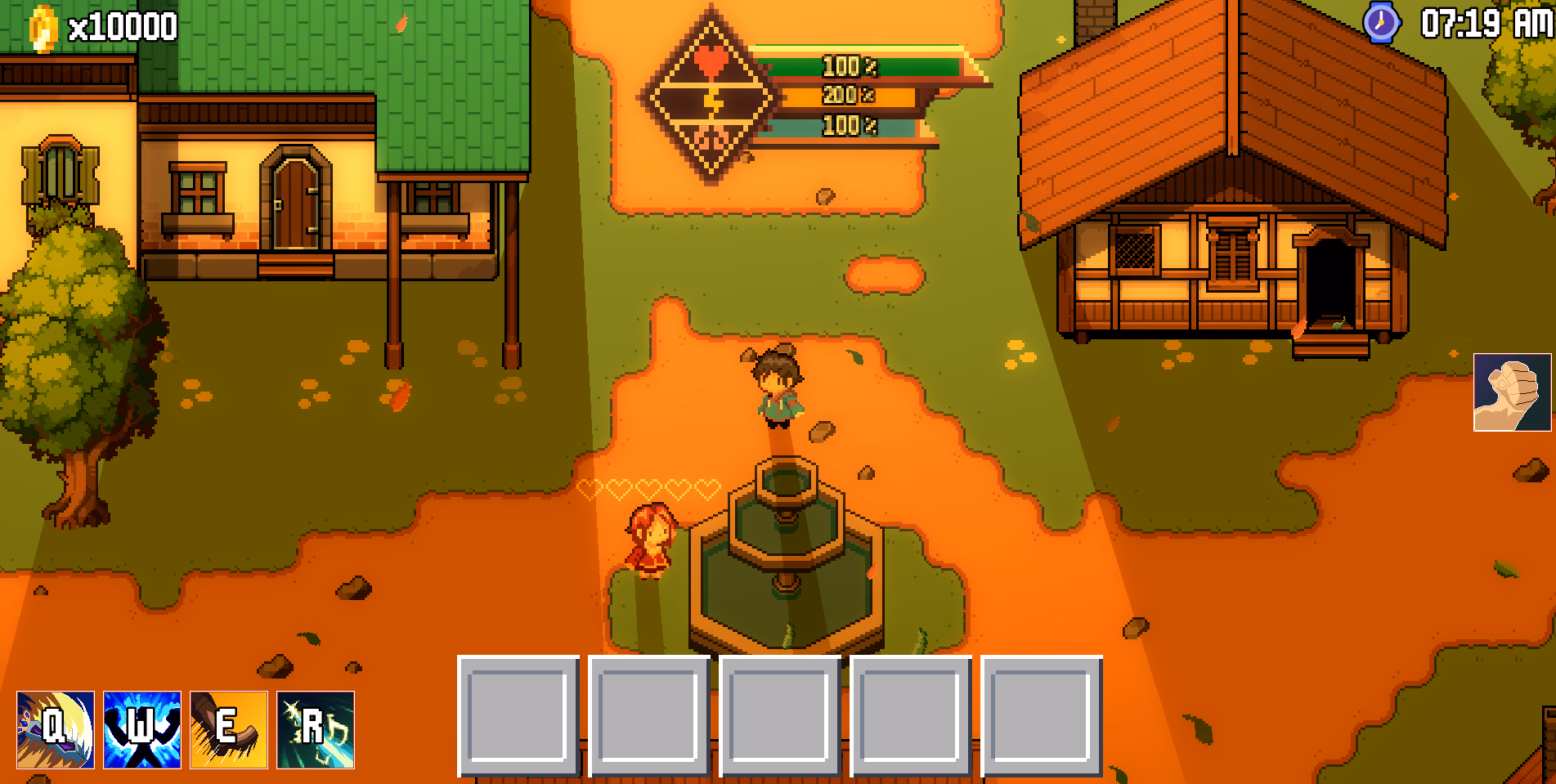
Task: Choose the third empty inventory slot
Action: tap(780, 716)
